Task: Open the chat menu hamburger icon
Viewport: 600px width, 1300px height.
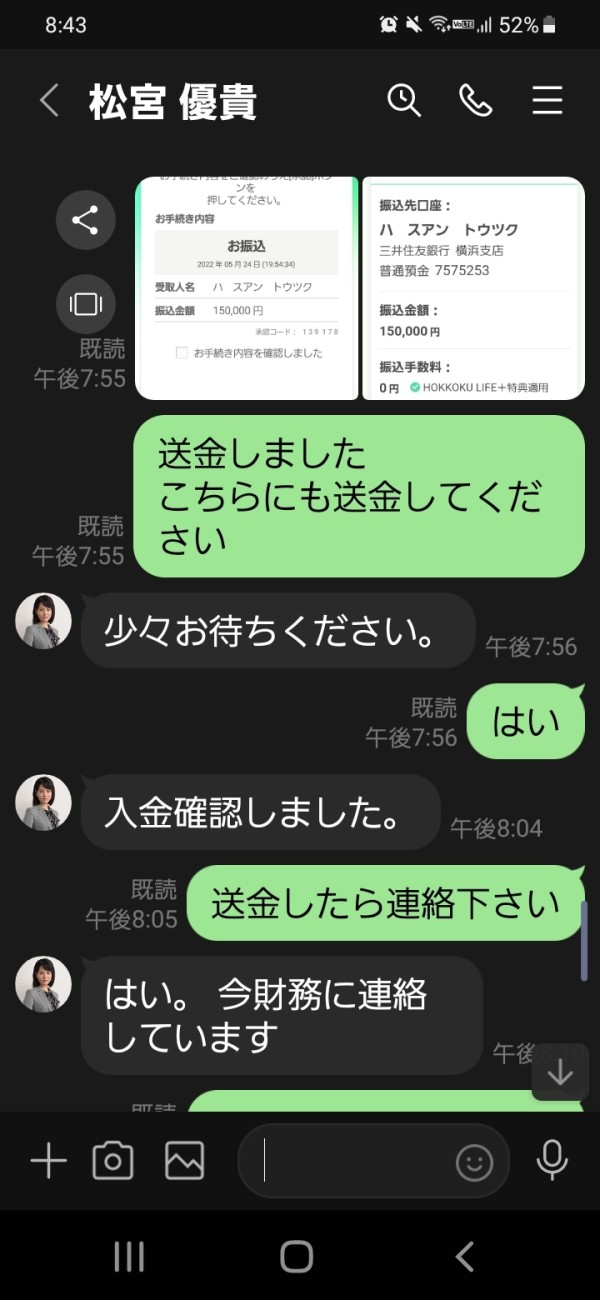Action: tap(547, 100)
